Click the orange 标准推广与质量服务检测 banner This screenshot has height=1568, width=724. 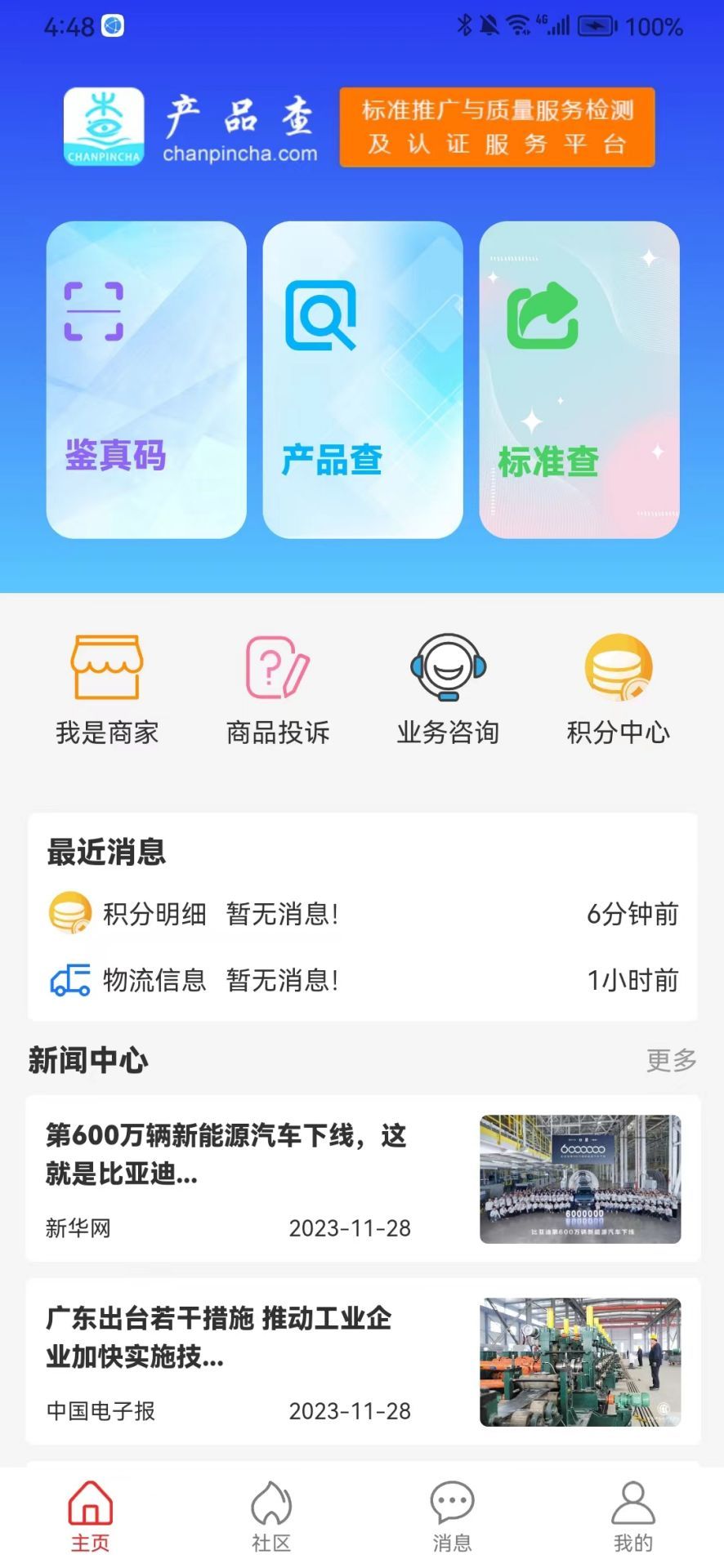496,128
